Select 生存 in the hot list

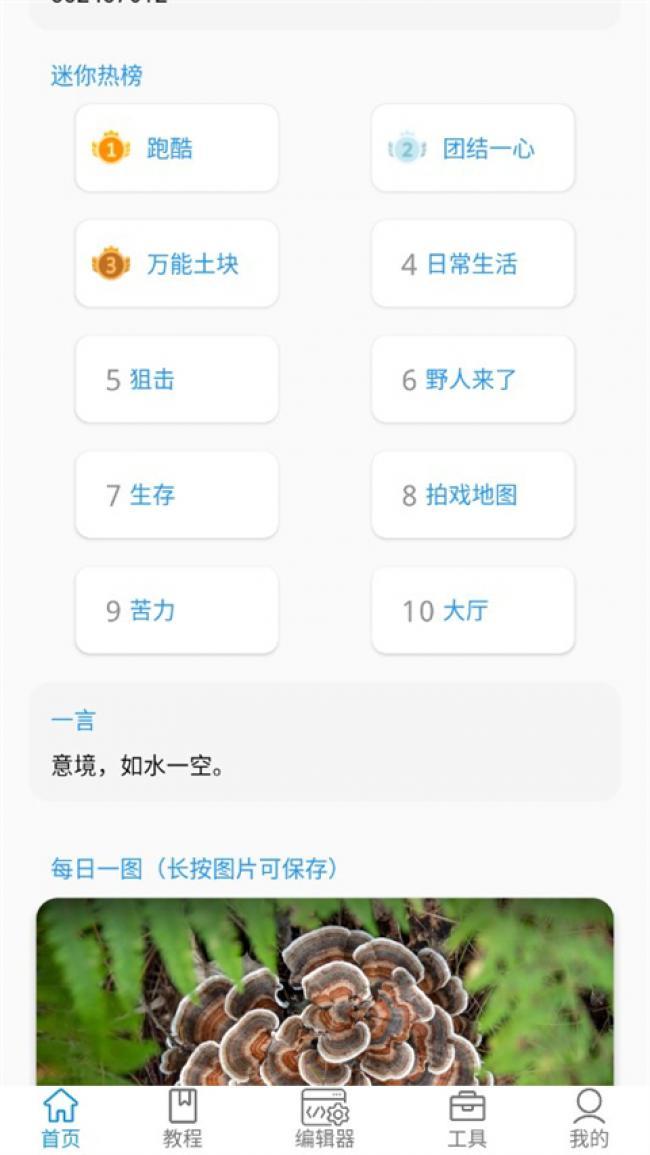coord(177,495)
